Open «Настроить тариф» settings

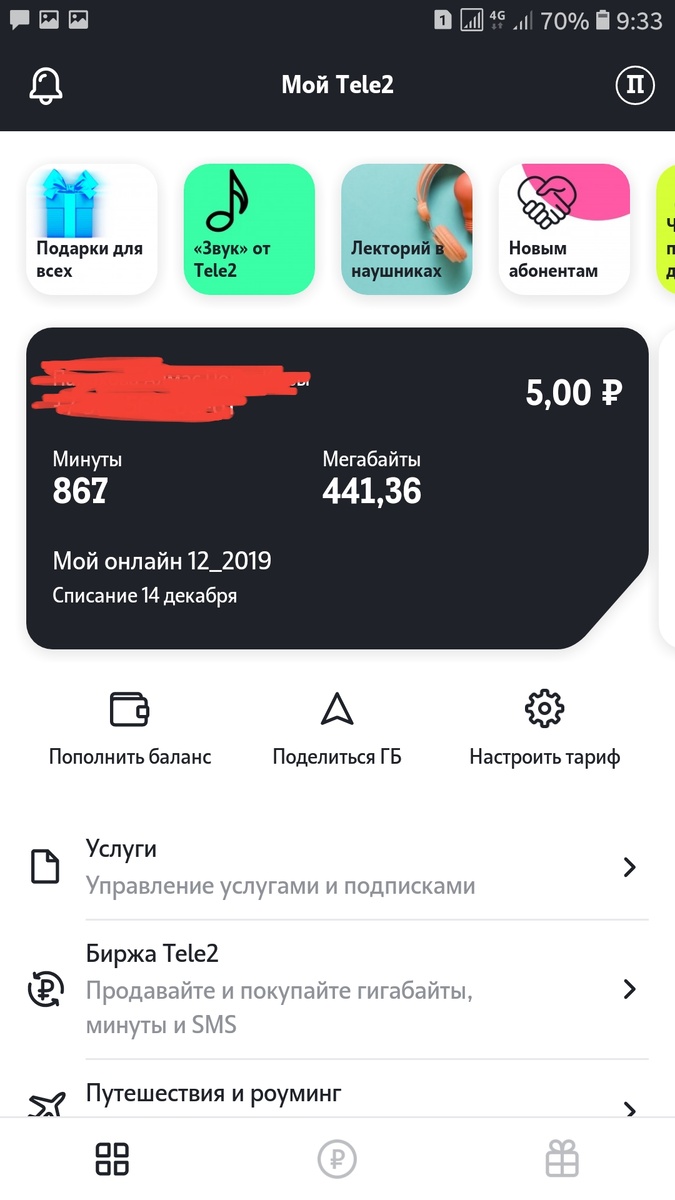[x=544, y=730]
